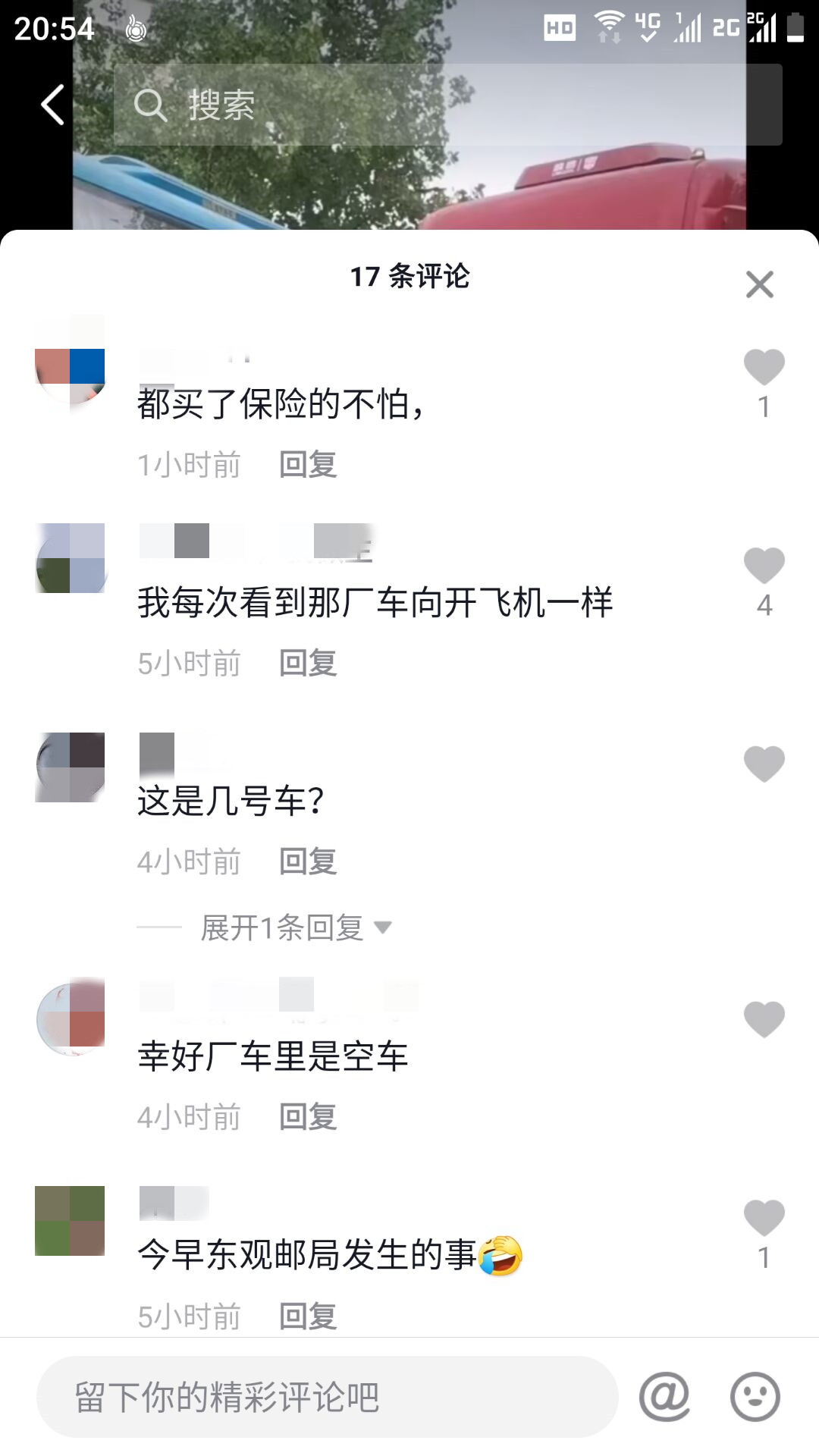Open the avatar of the 都买了保险的不怕 commenter

pos(71,368)
